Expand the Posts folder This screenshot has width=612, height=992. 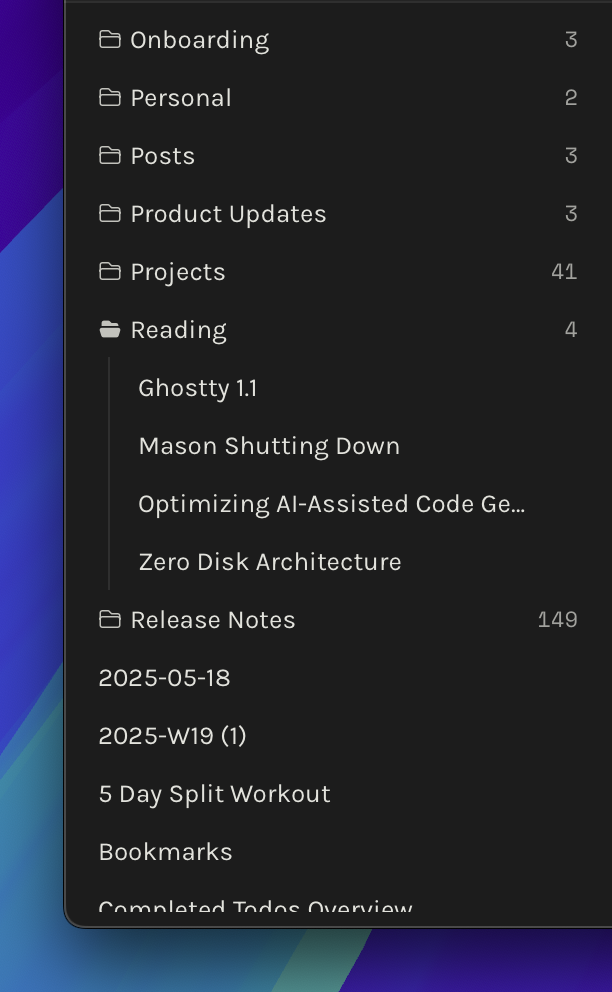338,156
